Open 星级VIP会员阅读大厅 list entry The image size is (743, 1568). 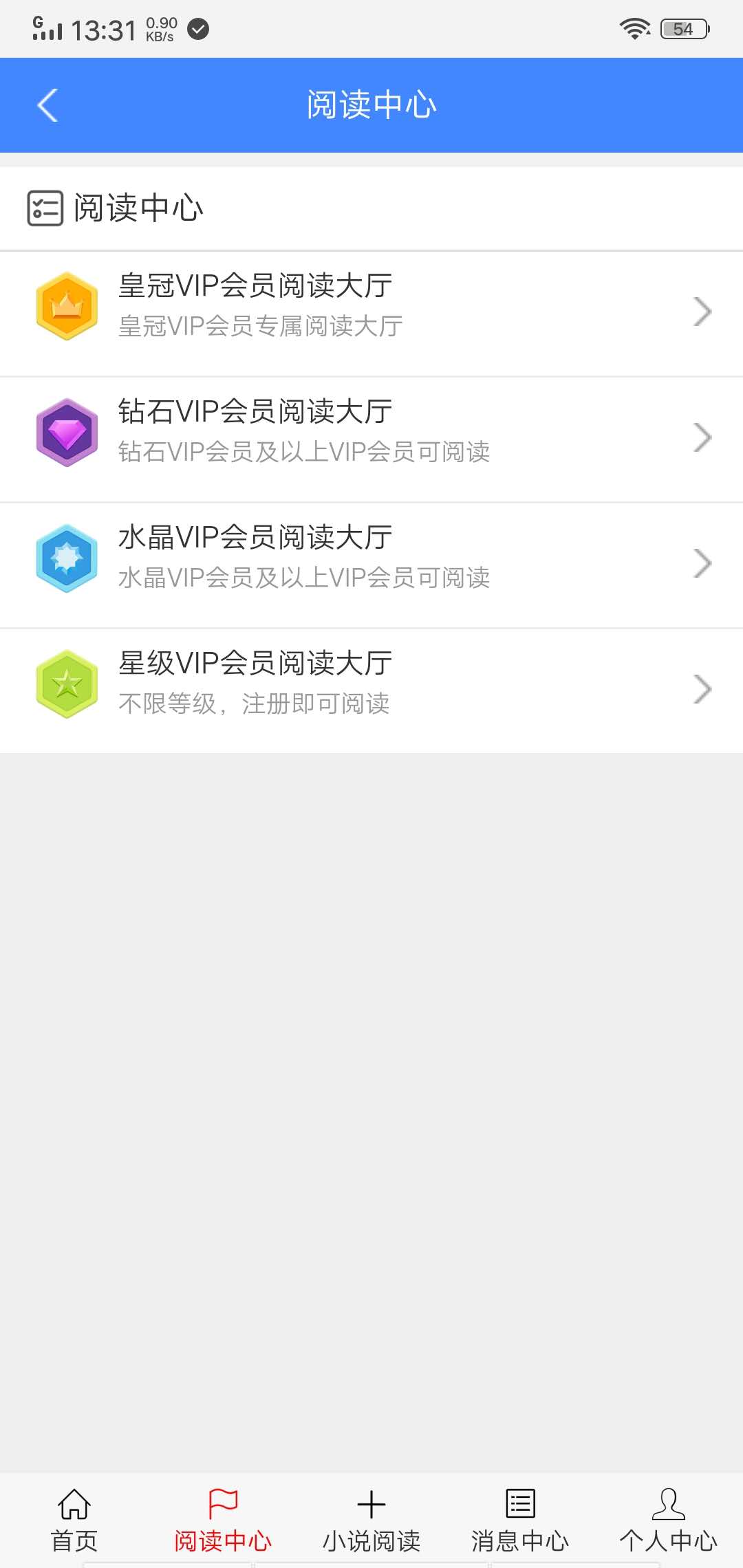[x=371, y=681]
